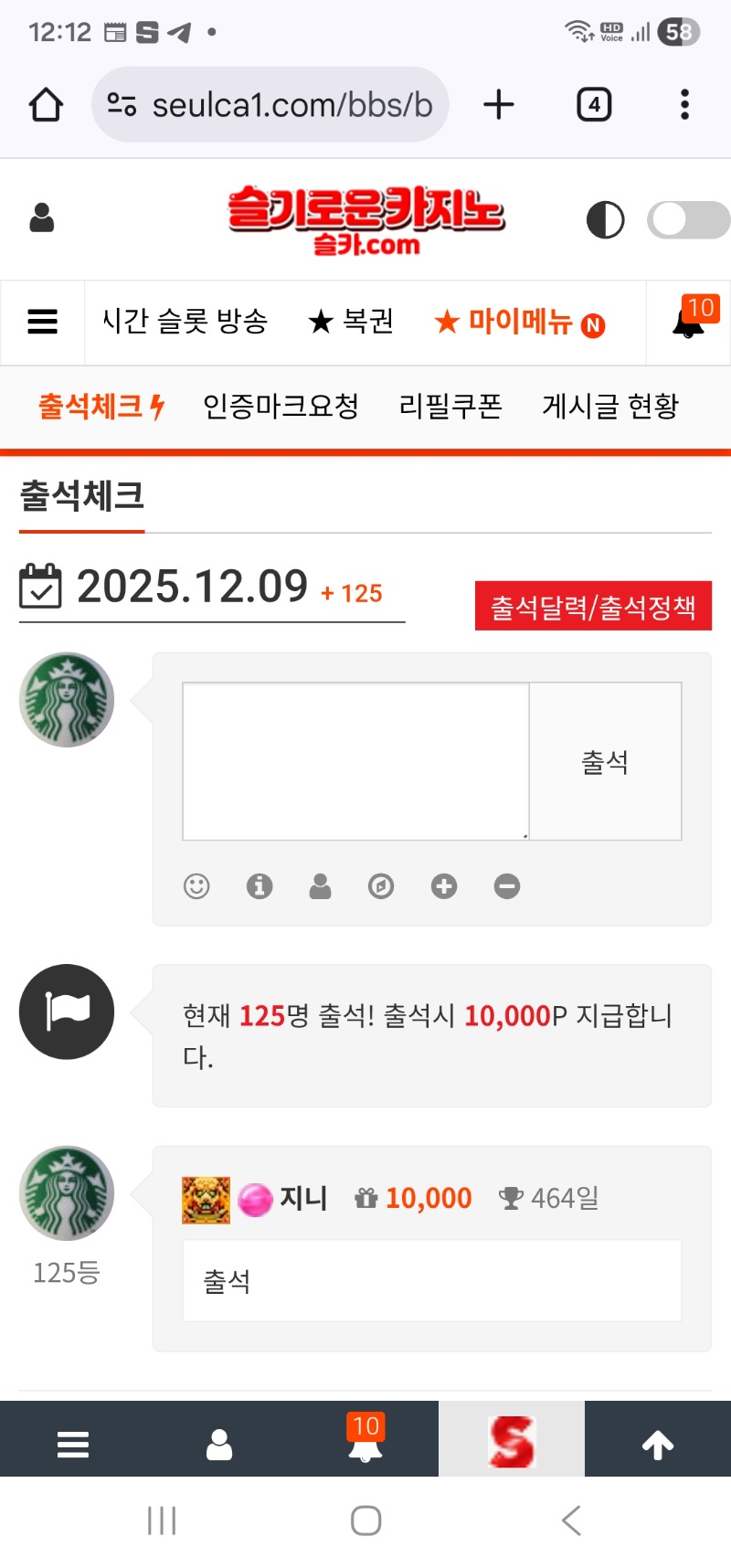Go to the 복권 section
The height and width of the screenshot is (1568, 731).
[351, 323]
